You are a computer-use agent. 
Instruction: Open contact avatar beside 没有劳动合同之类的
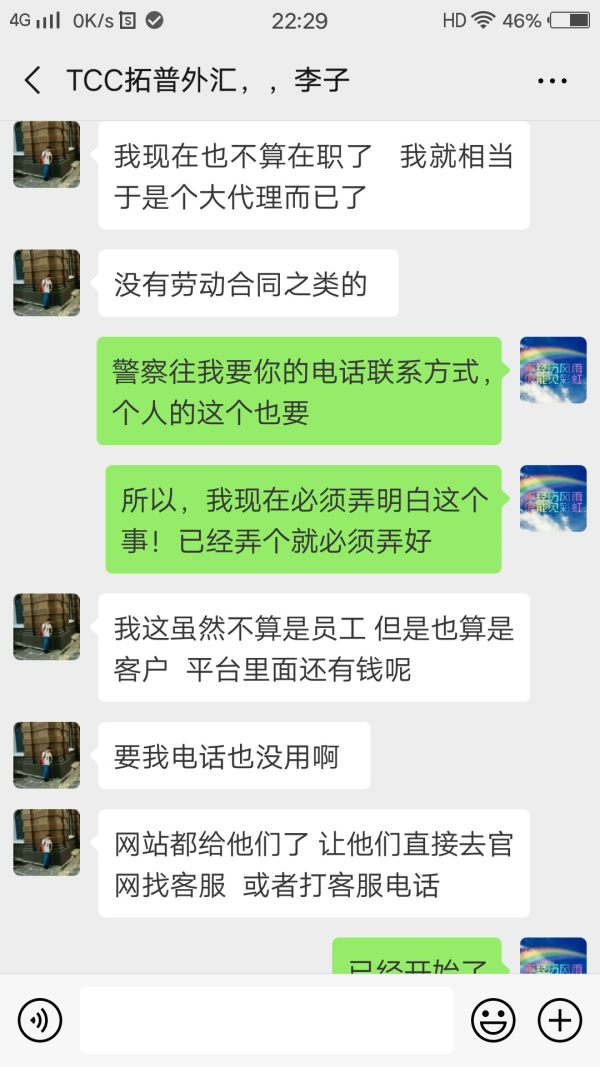click(x=46, y=283)
